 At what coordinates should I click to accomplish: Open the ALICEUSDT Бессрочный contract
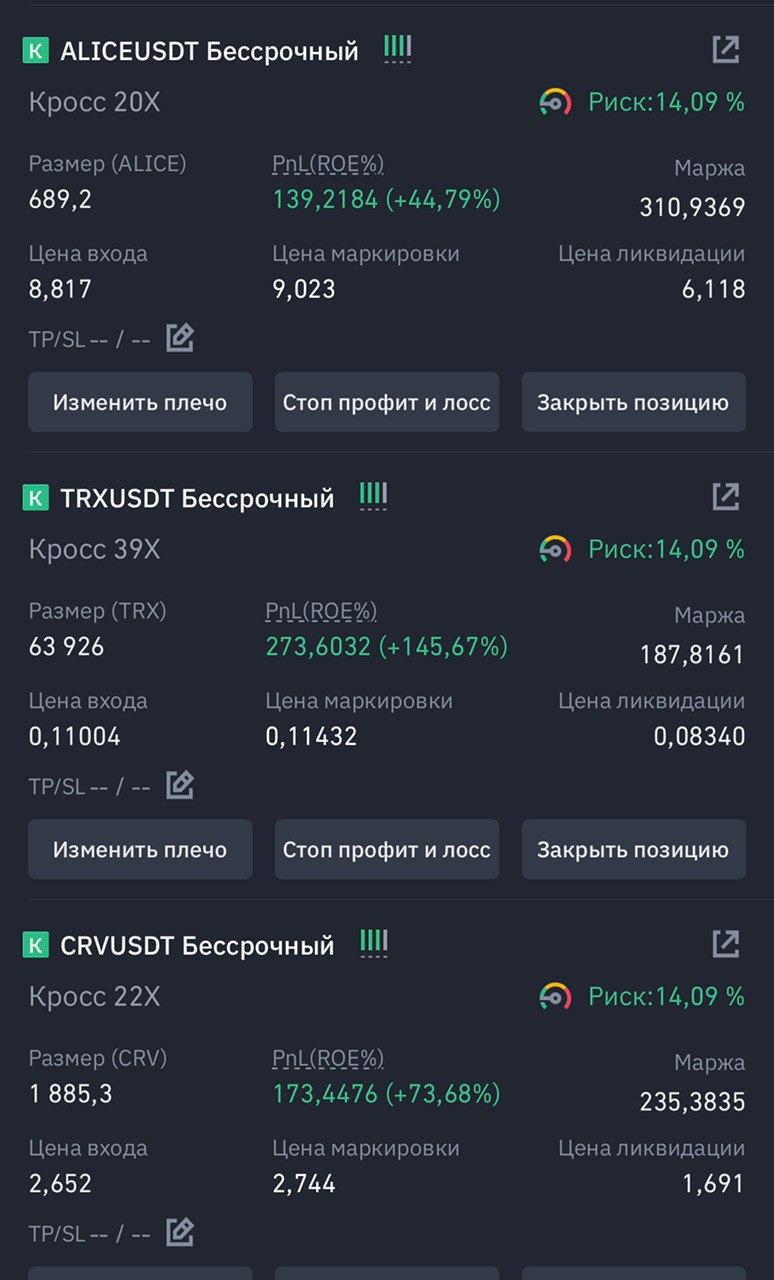pos(209,51)
